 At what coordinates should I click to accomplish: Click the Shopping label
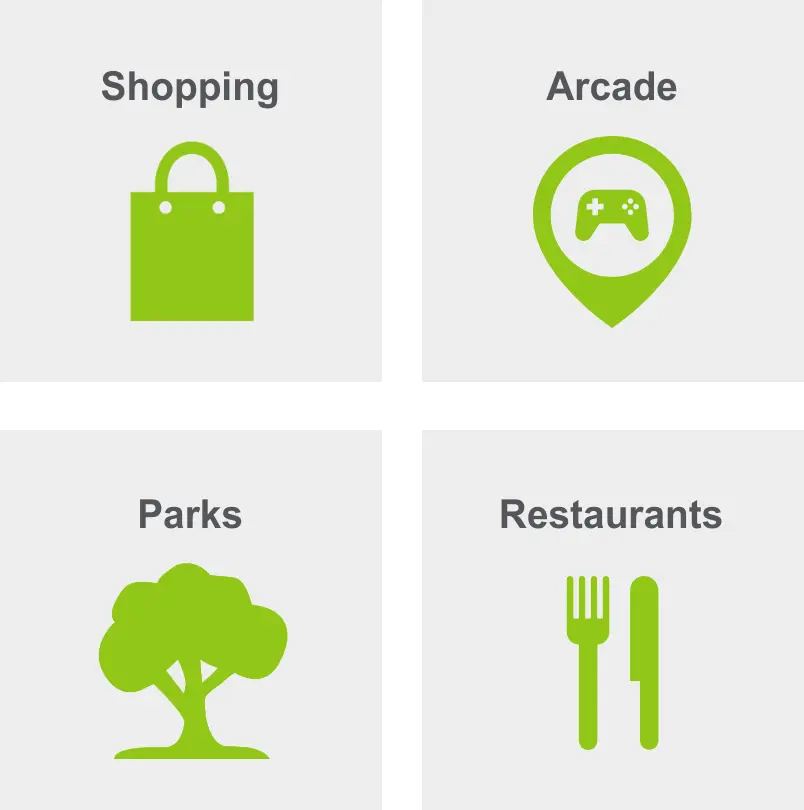pos(189,87)
